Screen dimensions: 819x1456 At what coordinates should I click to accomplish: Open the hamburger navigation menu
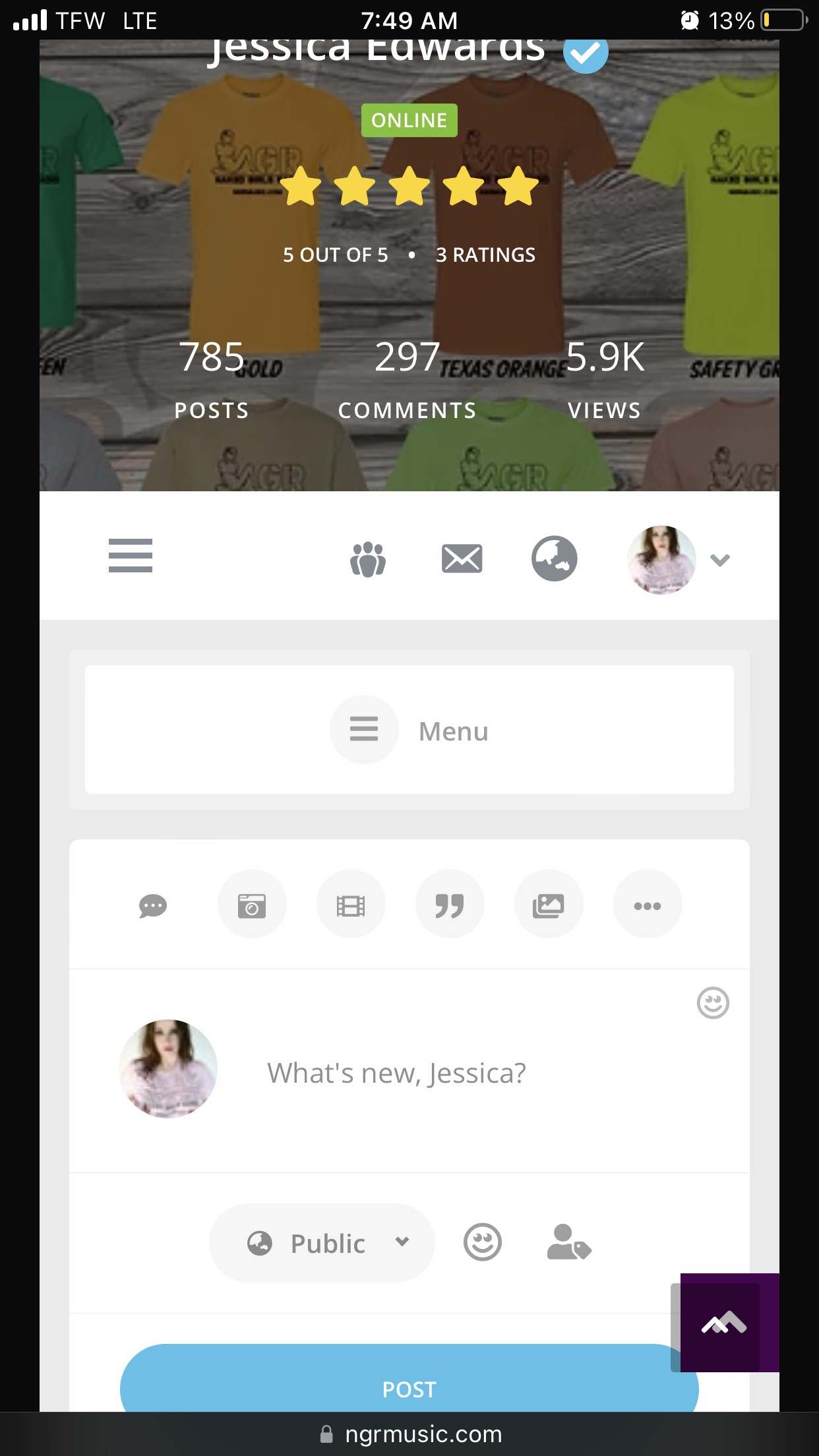131,555
